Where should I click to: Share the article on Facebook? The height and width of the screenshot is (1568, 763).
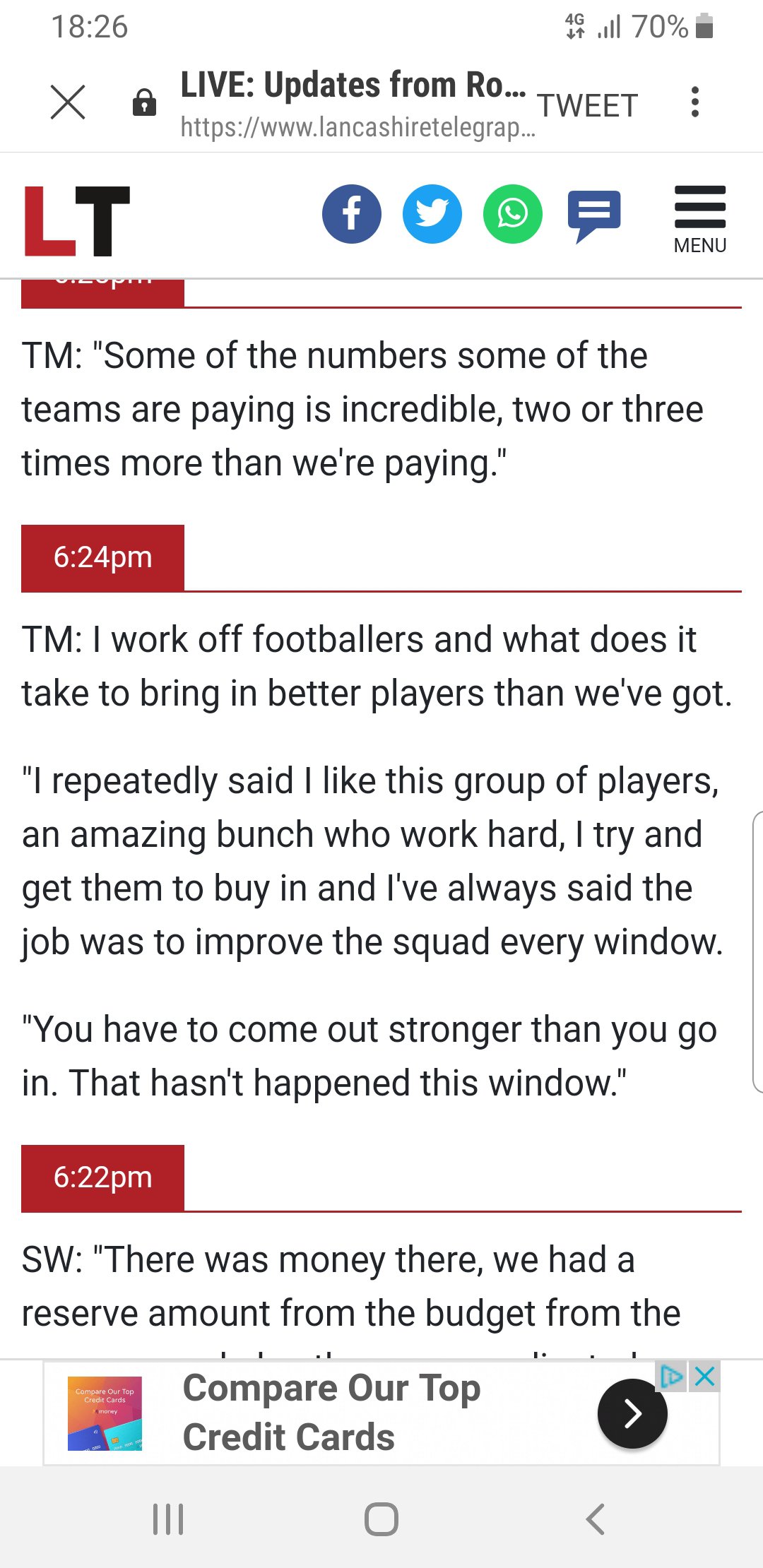[352, 214]
